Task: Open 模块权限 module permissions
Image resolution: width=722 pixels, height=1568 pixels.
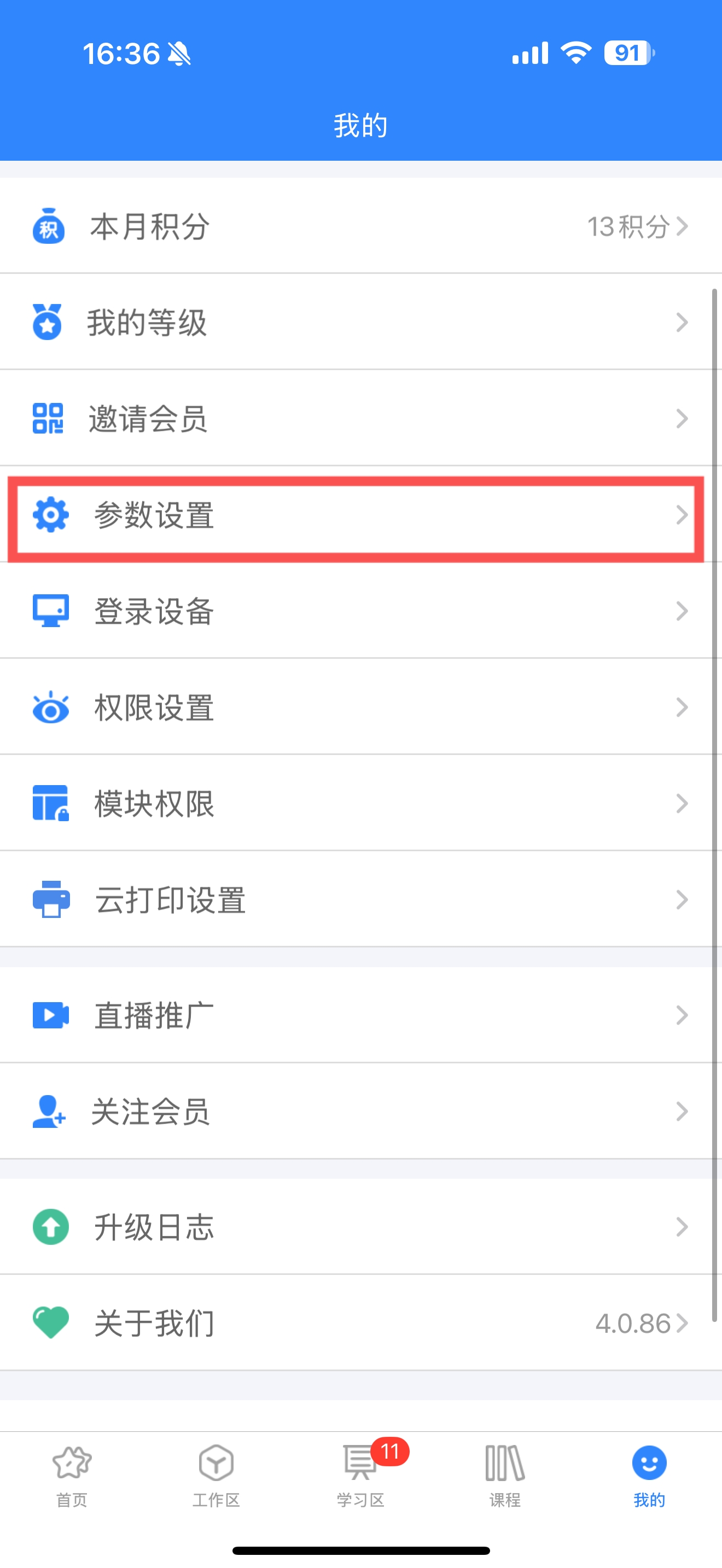Action: coord(361,803)
